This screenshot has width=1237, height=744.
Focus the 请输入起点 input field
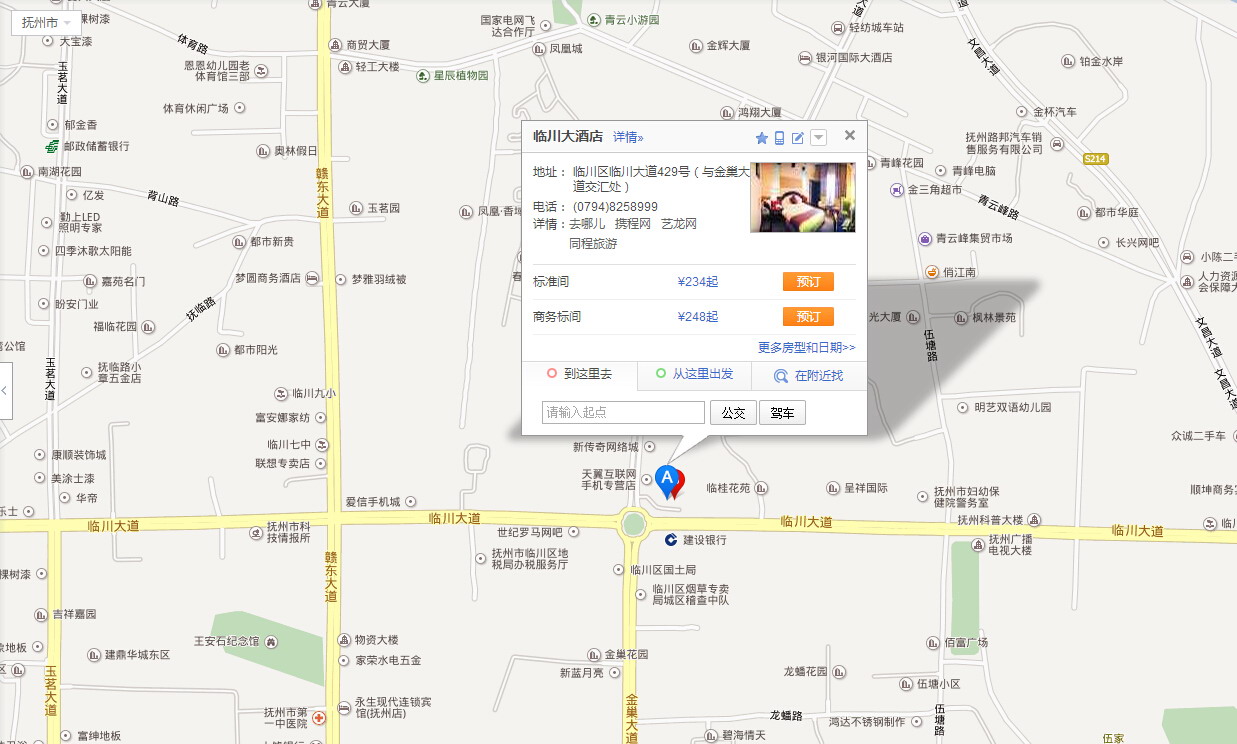pyautogui.click(x=623, y=412)
